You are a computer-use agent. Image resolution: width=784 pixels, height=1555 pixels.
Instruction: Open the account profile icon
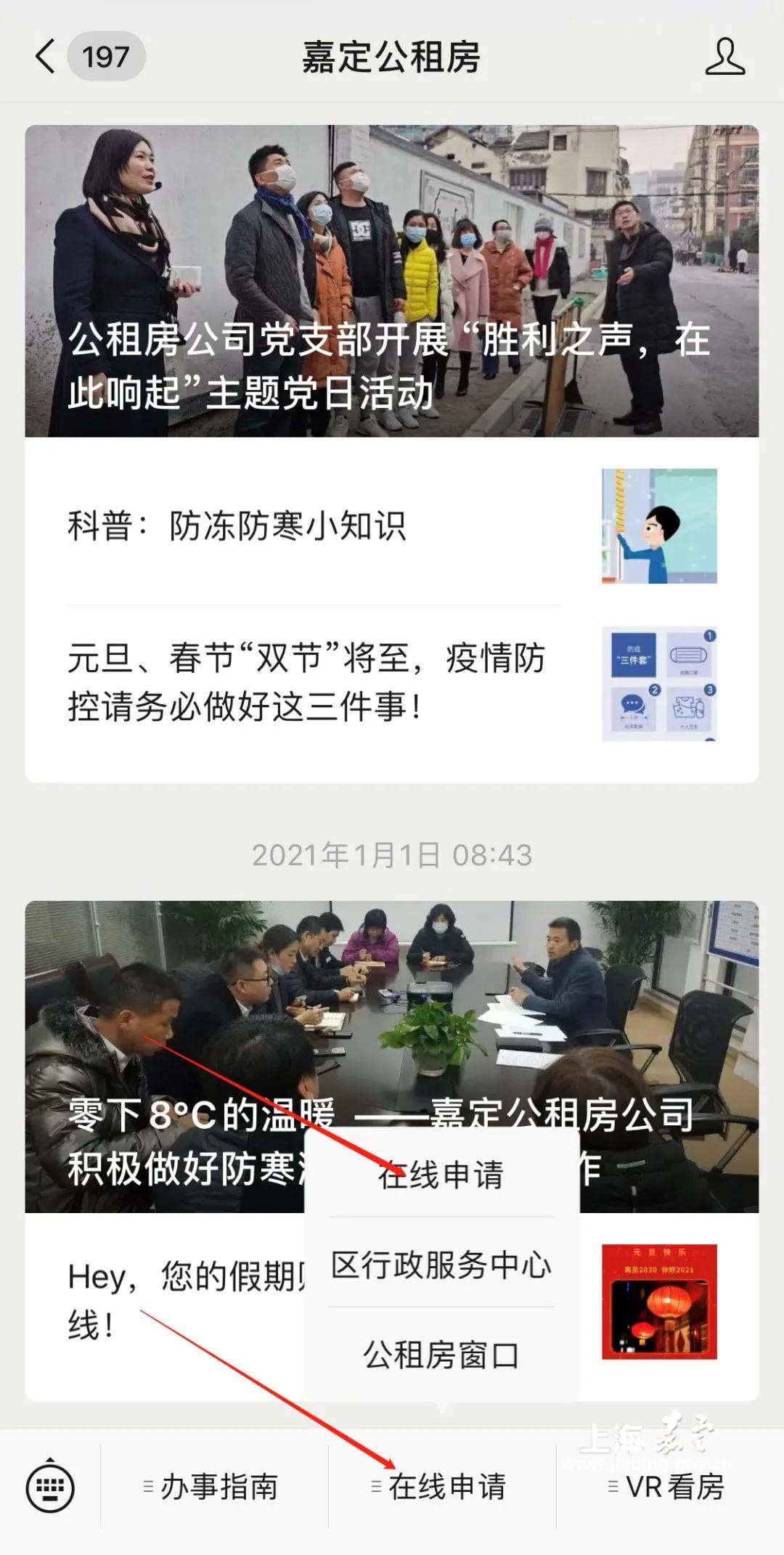click(724, 57)
